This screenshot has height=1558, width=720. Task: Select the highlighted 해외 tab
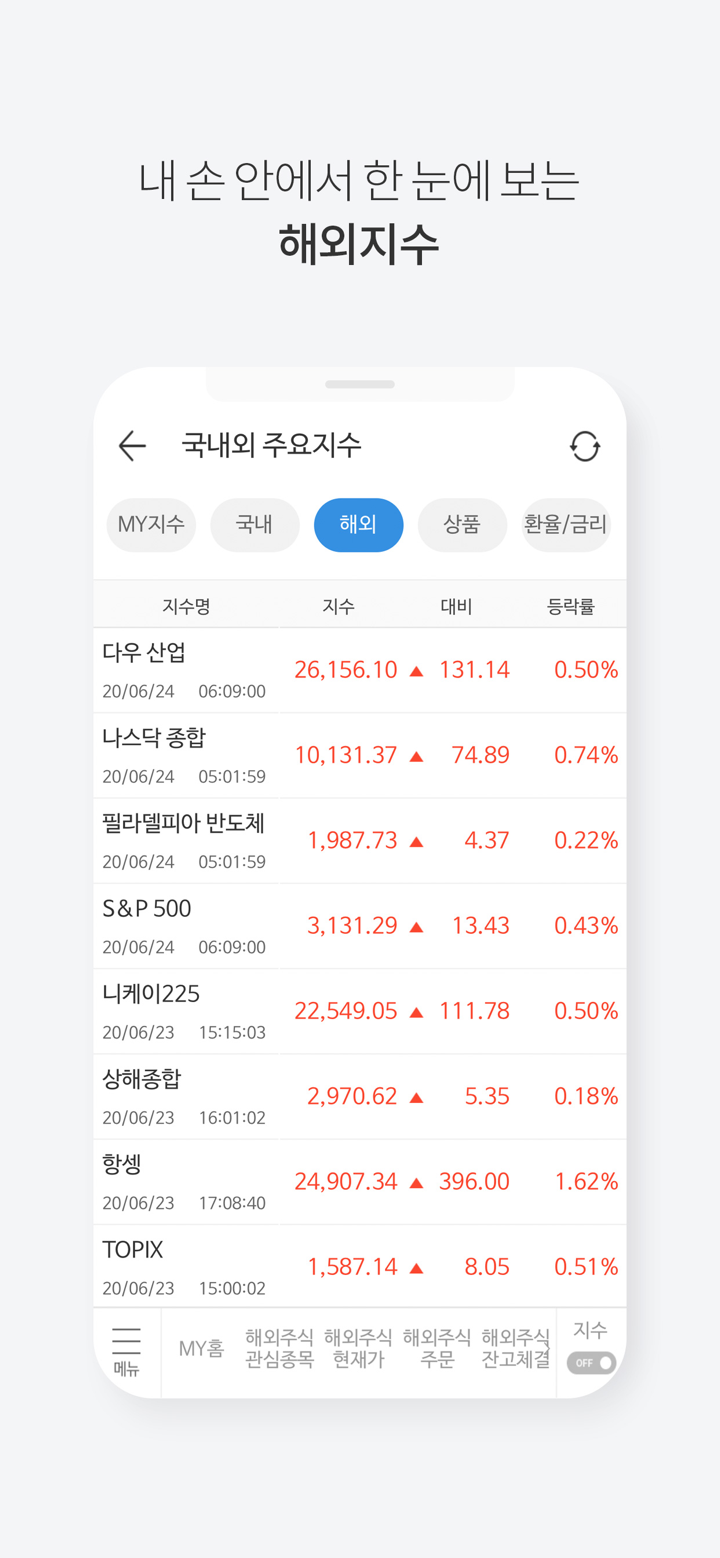tap(358, 525)
